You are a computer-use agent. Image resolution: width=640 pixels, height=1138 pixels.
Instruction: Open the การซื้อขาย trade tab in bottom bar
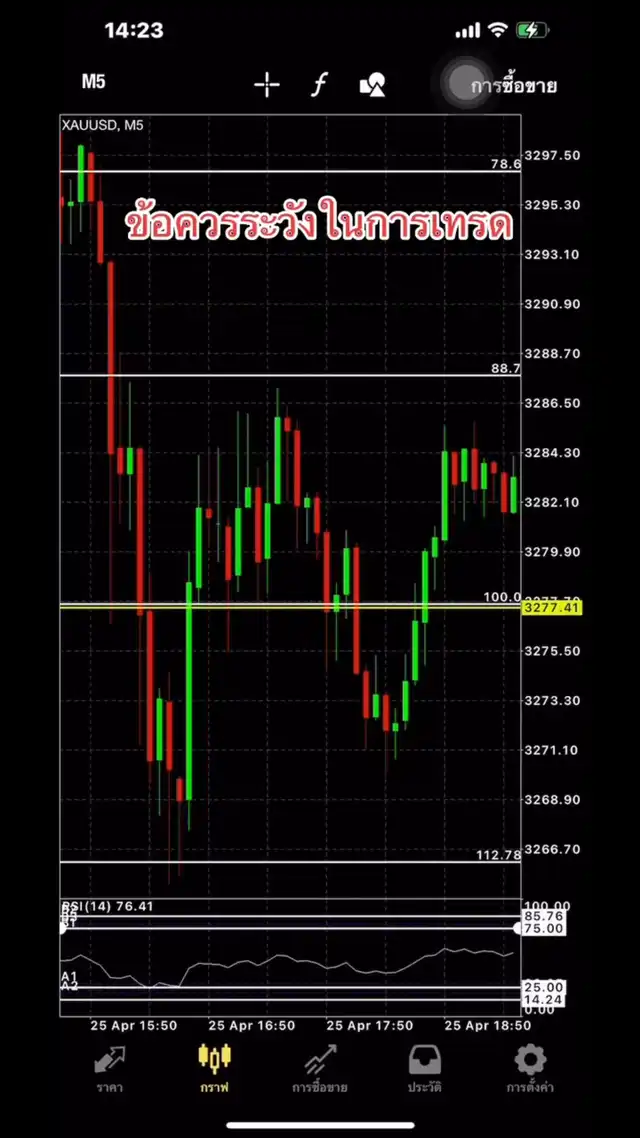point(320,1069)
